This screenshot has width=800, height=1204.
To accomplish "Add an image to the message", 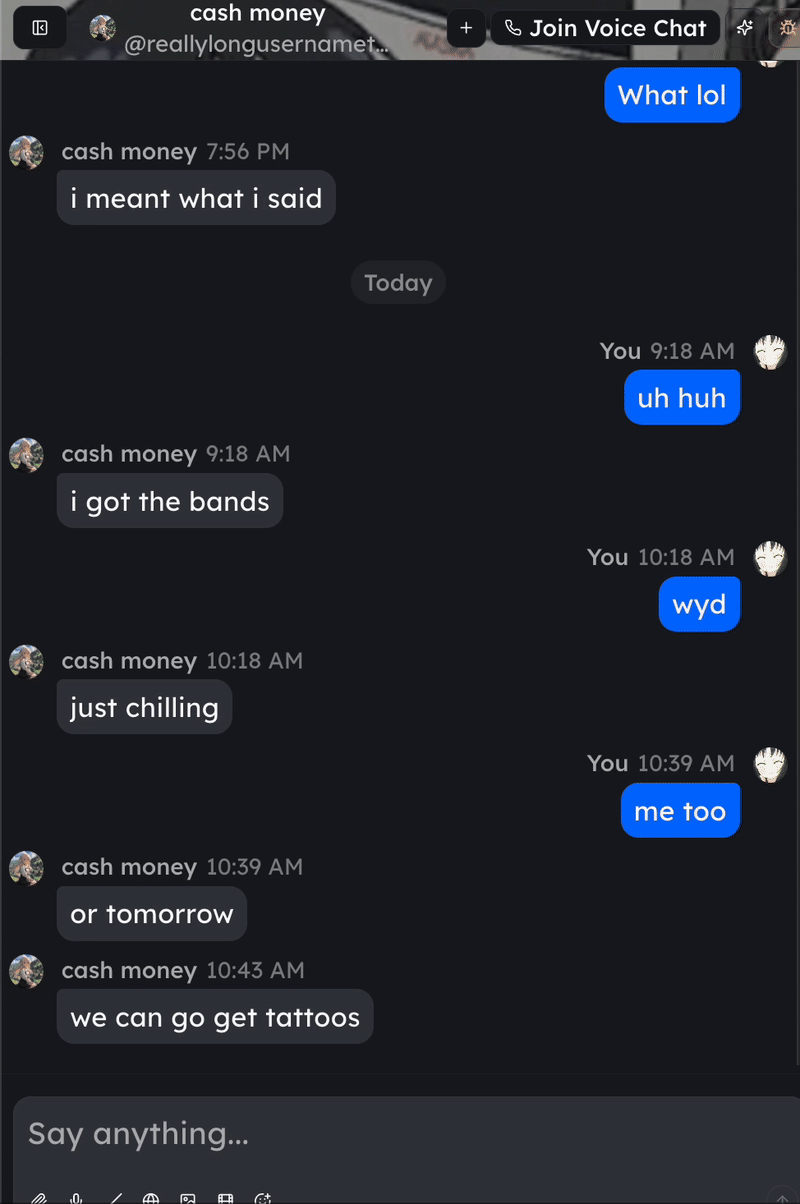I will click(188, 1198).
